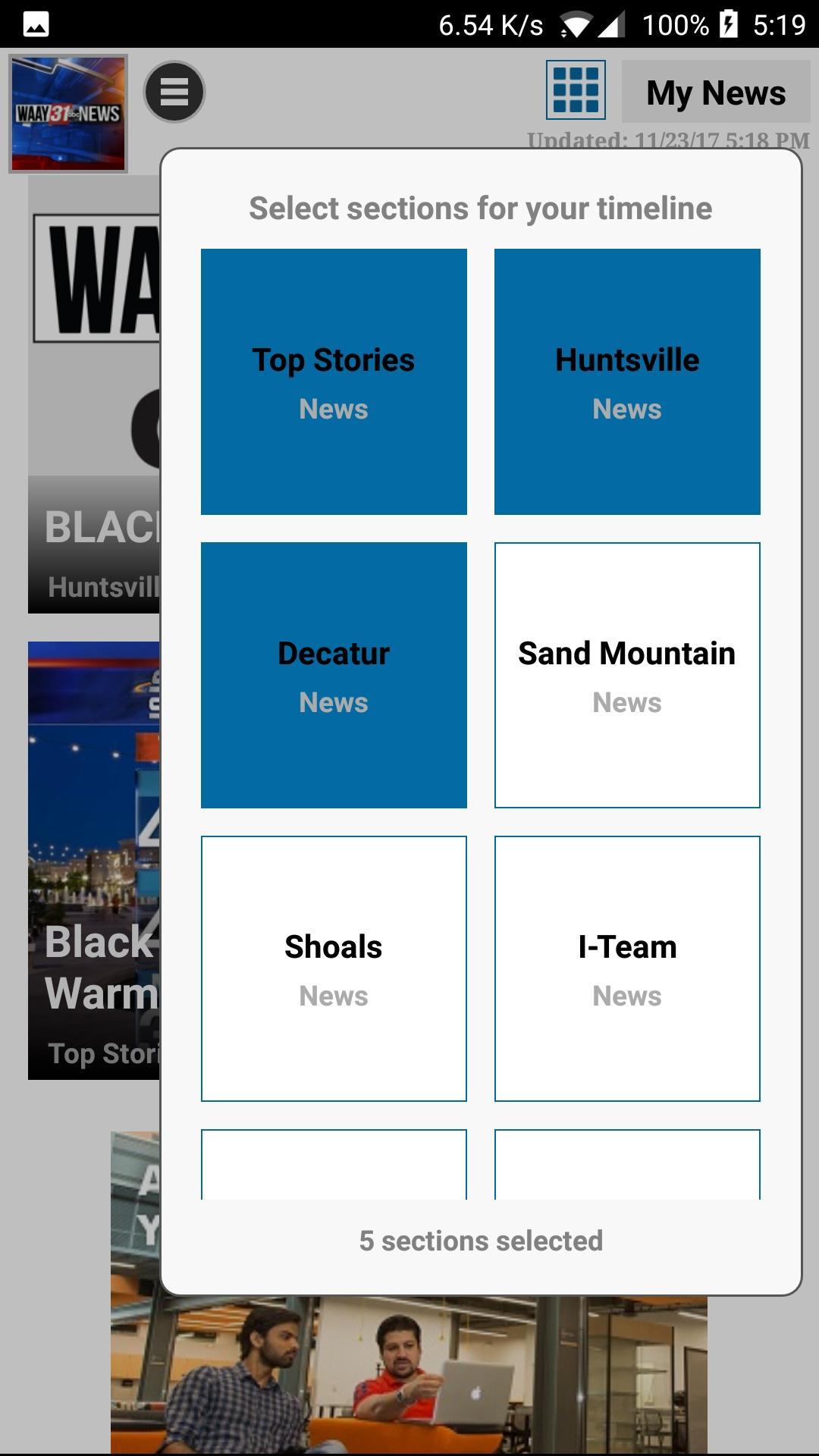The image size is (819, 1456).
Task: Select the Shoals news section
Action: 334,968
